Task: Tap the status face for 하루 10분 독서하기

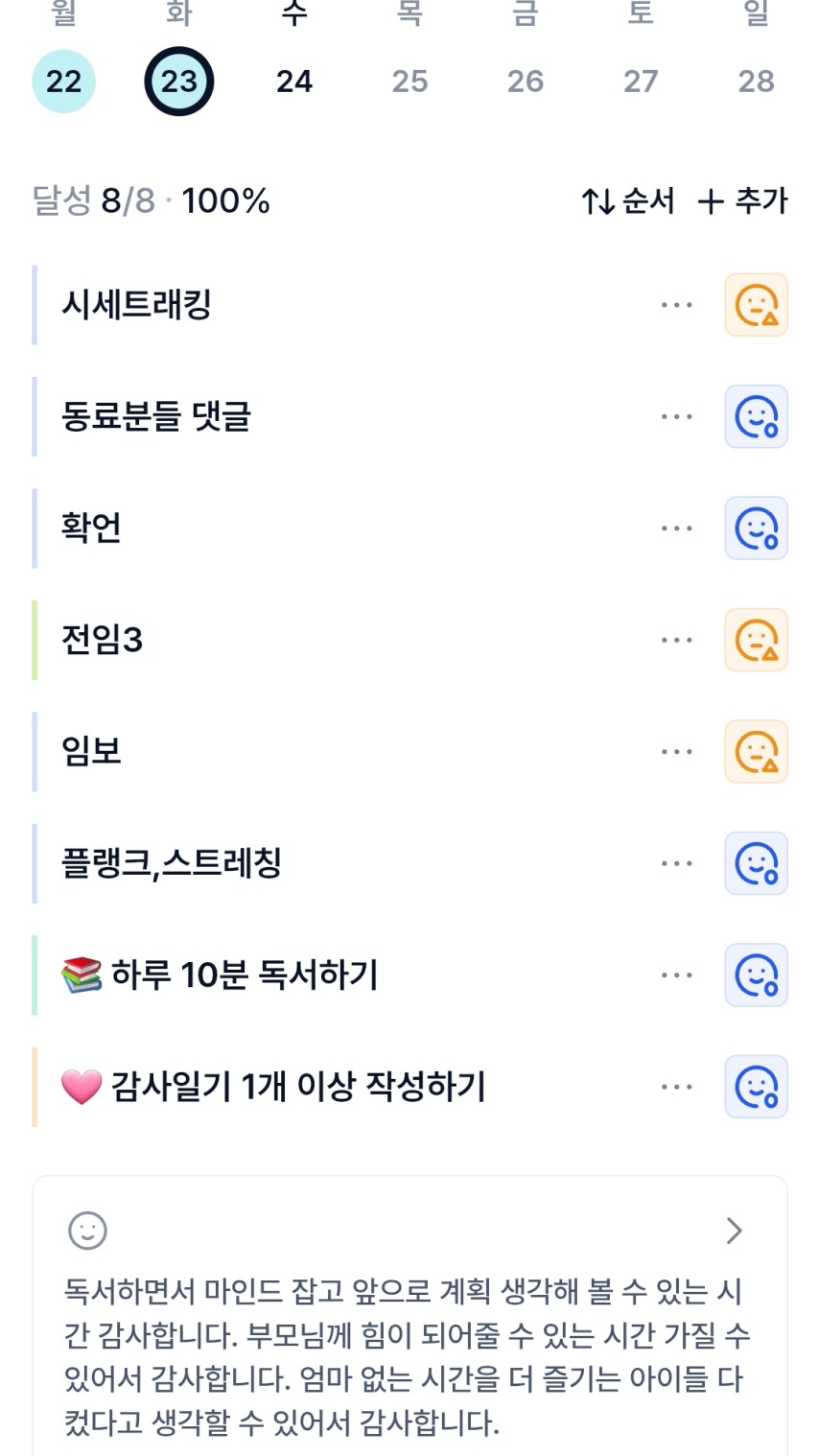Action: [756, 975]
